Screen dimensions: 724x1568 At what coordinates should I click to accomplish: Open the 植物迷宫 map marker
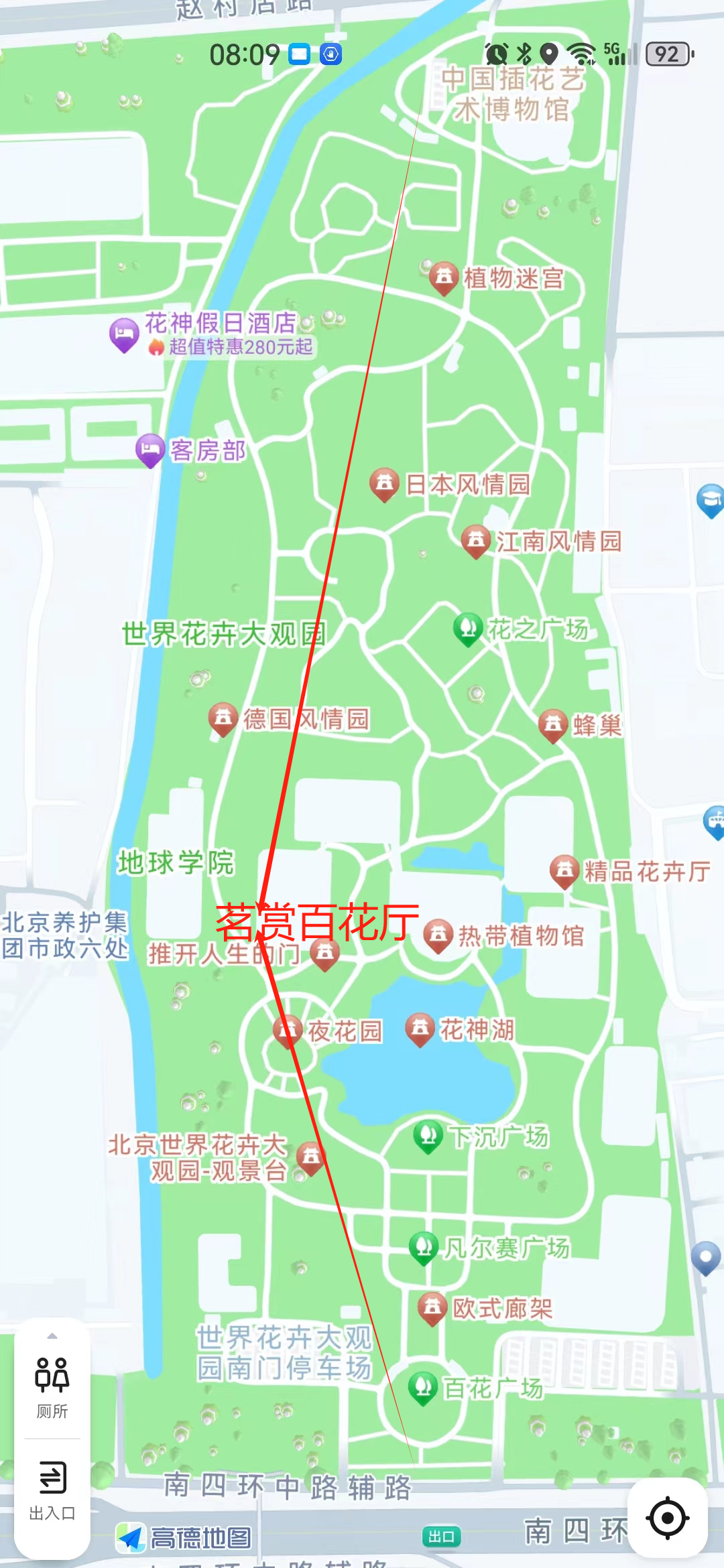point(444,277)
